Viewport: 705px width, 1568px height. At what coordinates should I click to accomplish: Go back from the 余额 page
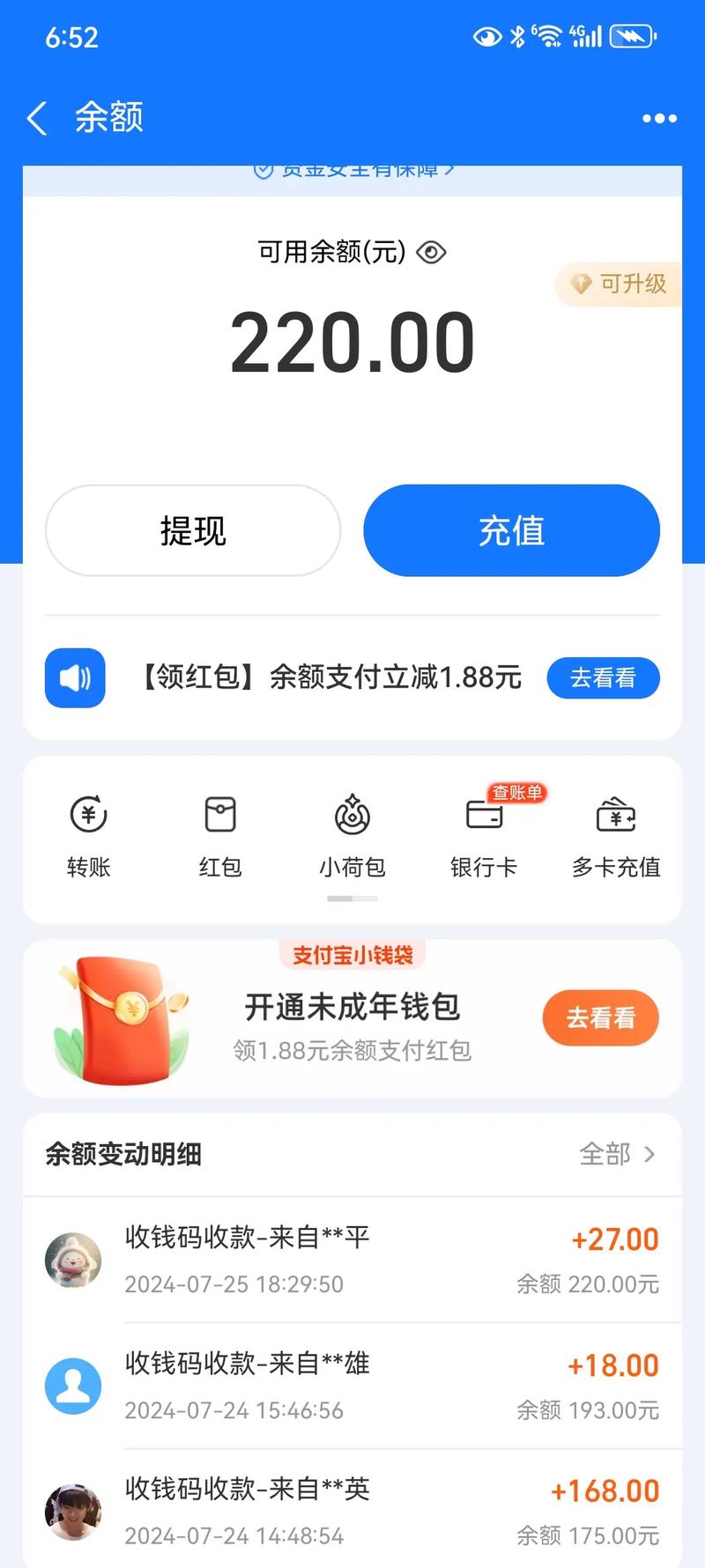point(37,118)
